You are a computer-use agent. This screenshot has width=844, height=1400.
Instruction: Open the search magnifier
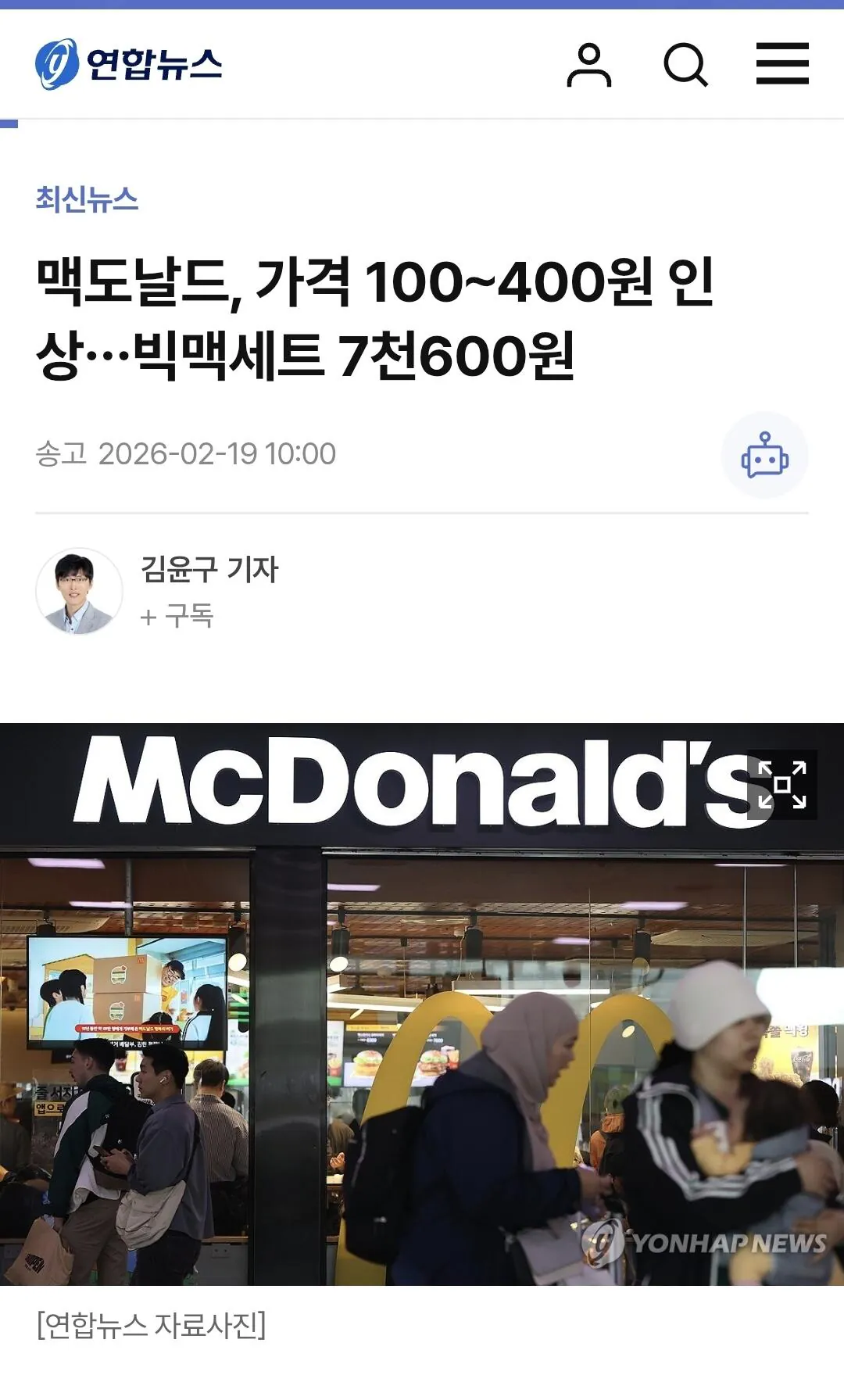(685, 65)
